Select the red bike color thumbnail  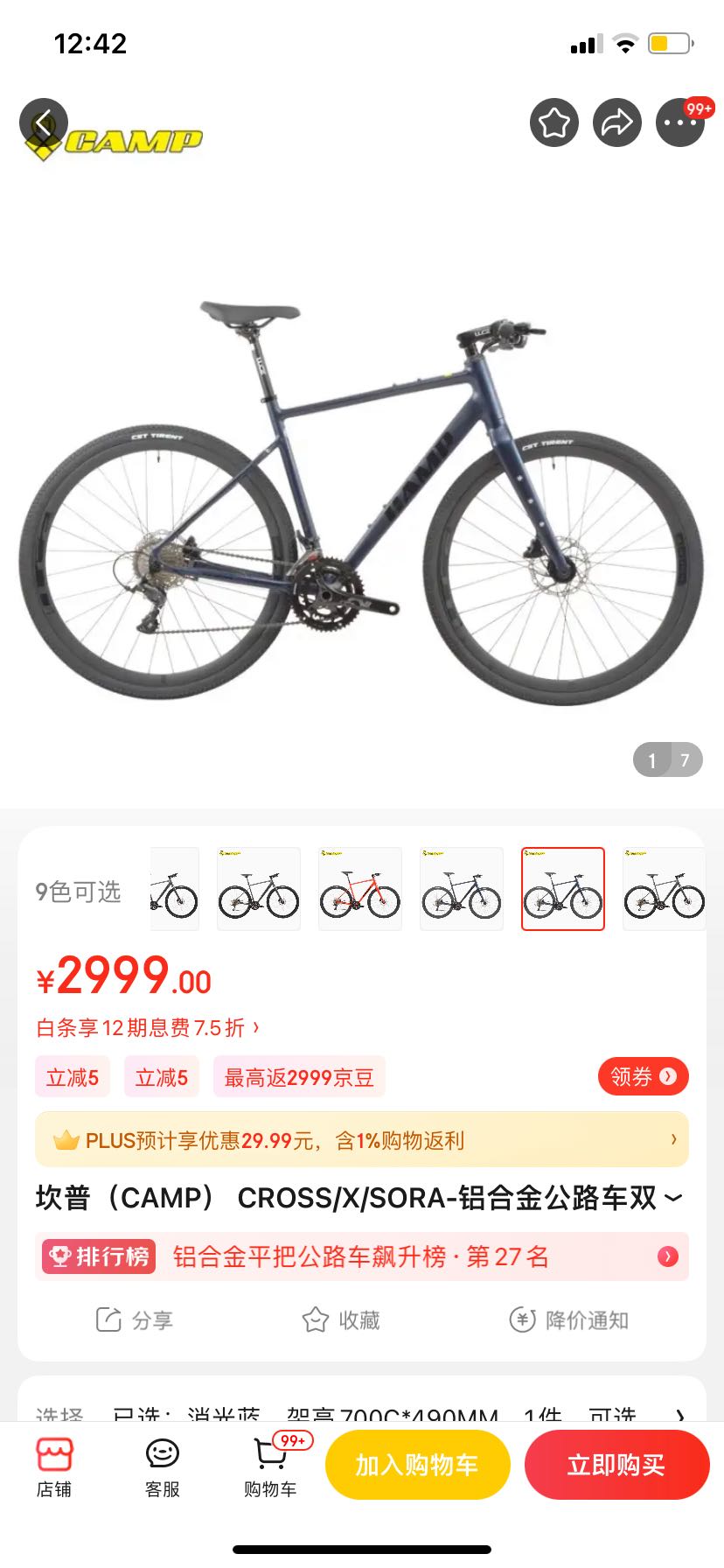point(359,888)
